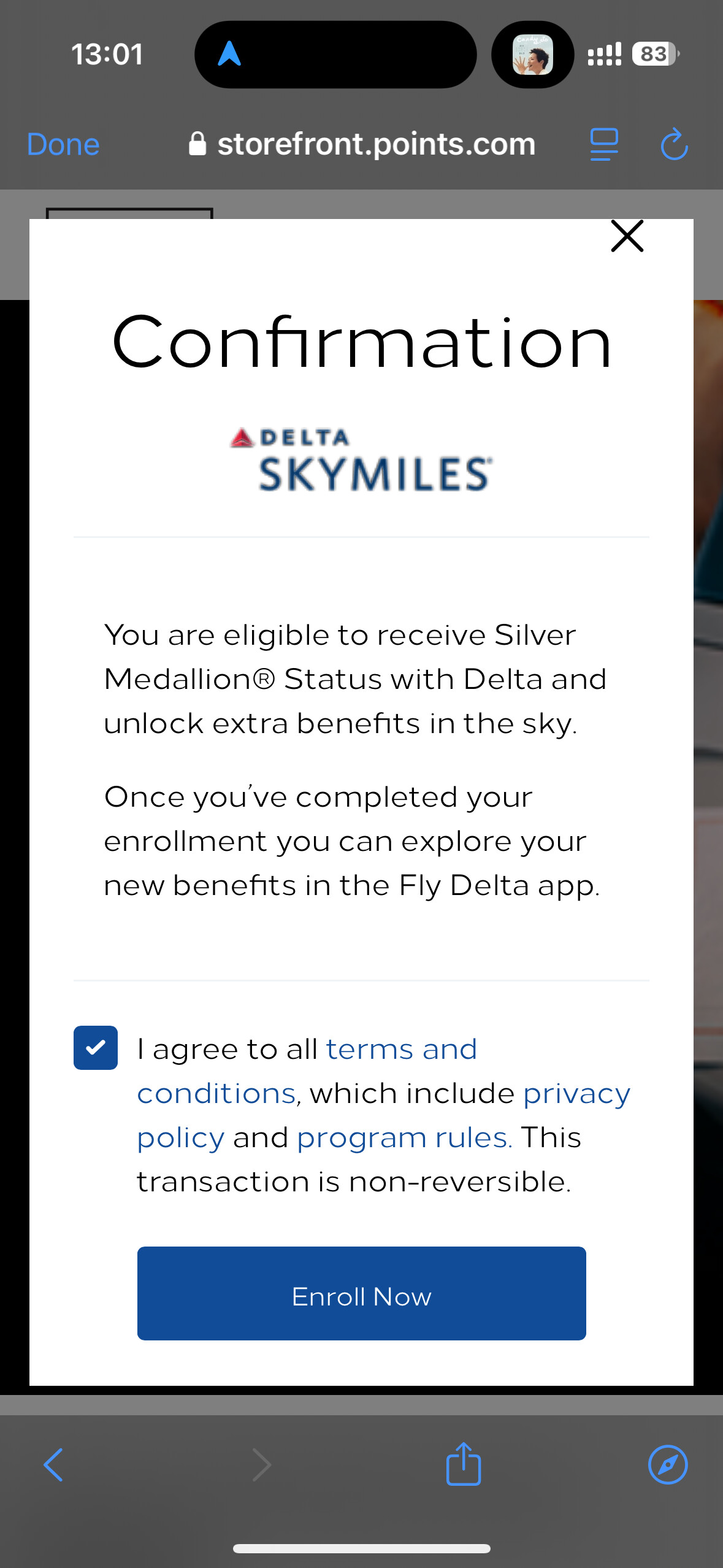
Task: Go back to the previous page
Action: click(x=53, y=1465)
